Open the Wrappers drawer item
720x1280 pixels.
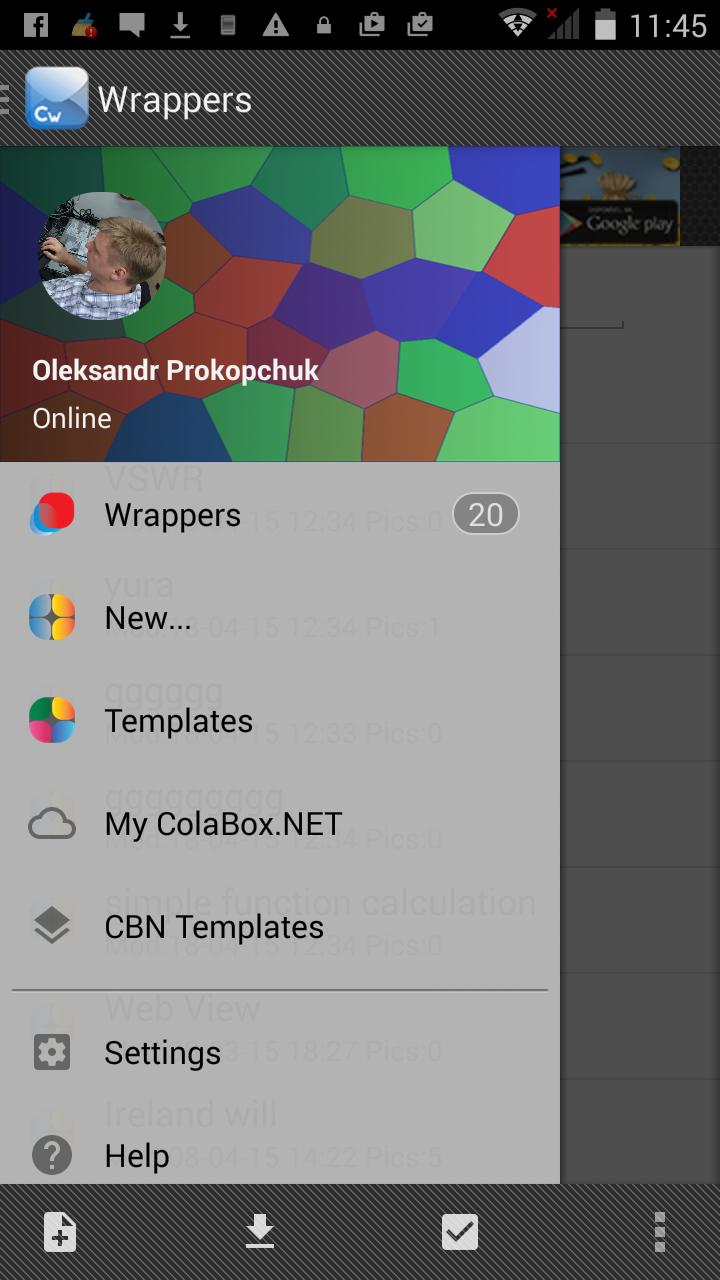coord(172,515)
